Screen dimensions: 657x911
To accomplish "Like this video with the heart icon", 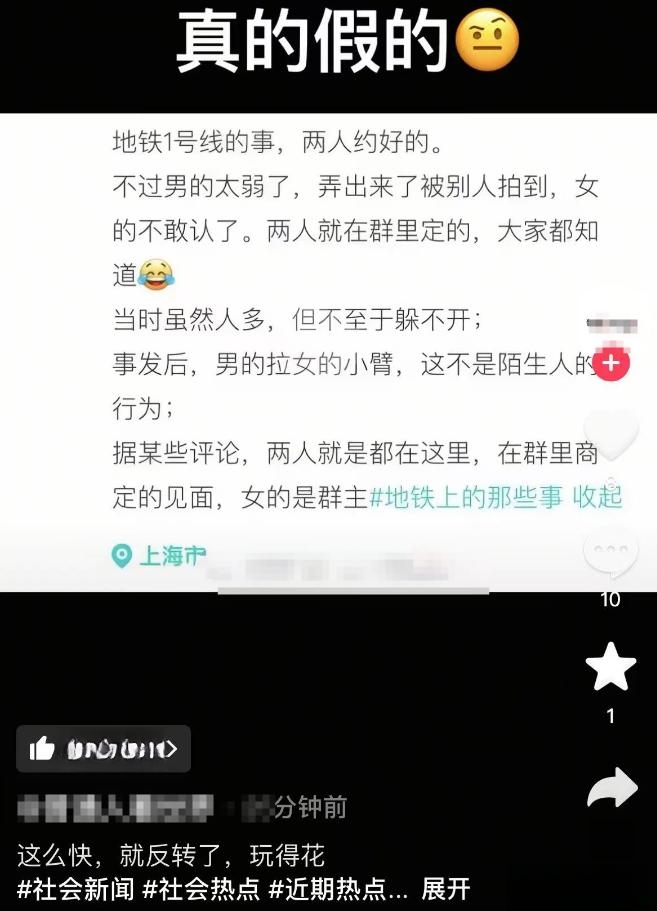I will pyautogui.click(x=611, y=433).
